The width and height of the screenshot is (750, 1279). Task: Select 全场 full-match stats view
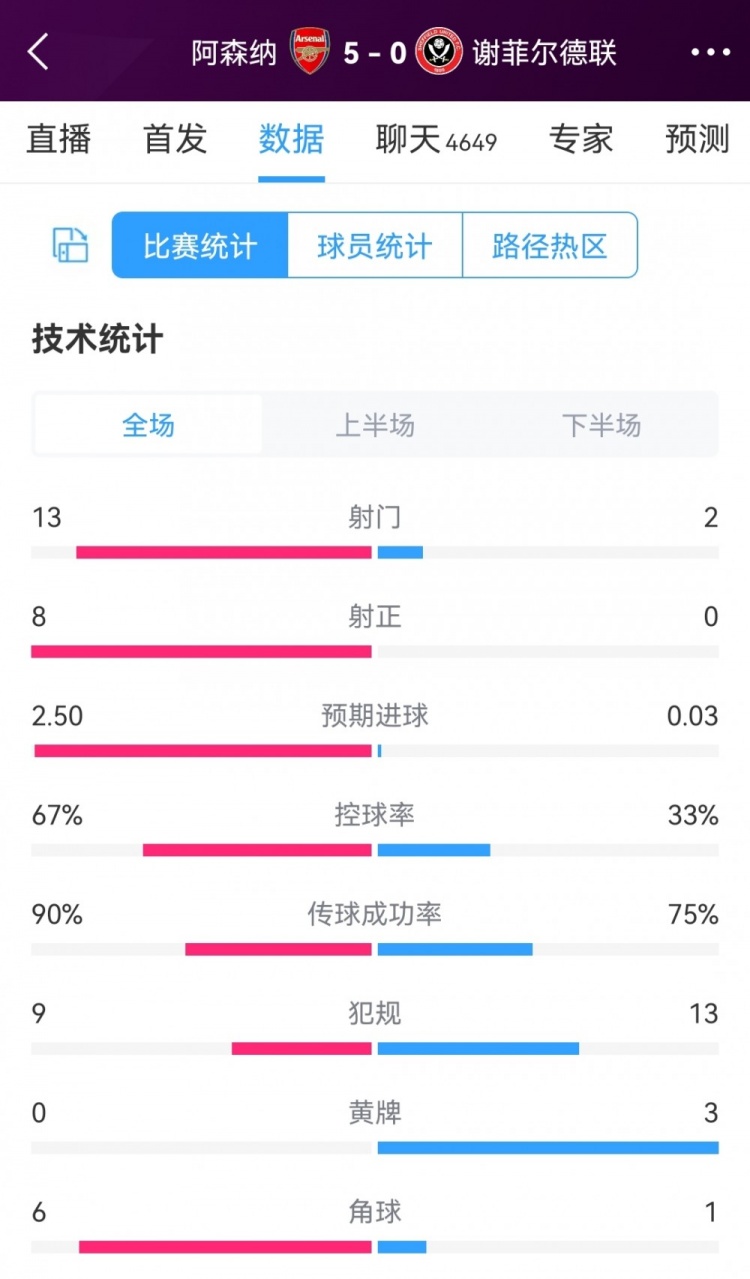point(146,425)
